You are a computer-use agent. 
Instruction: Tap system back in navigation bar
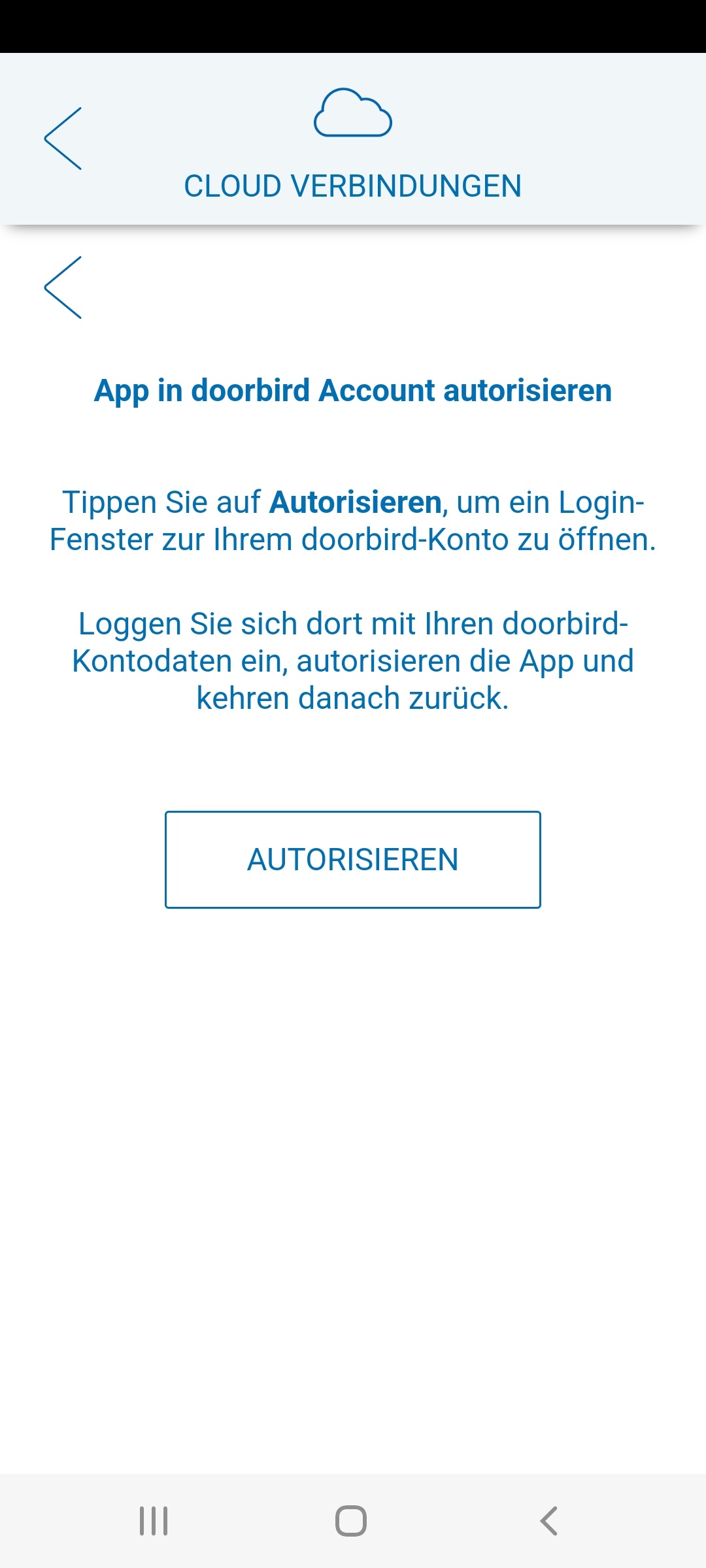(x=549, y=1521)
